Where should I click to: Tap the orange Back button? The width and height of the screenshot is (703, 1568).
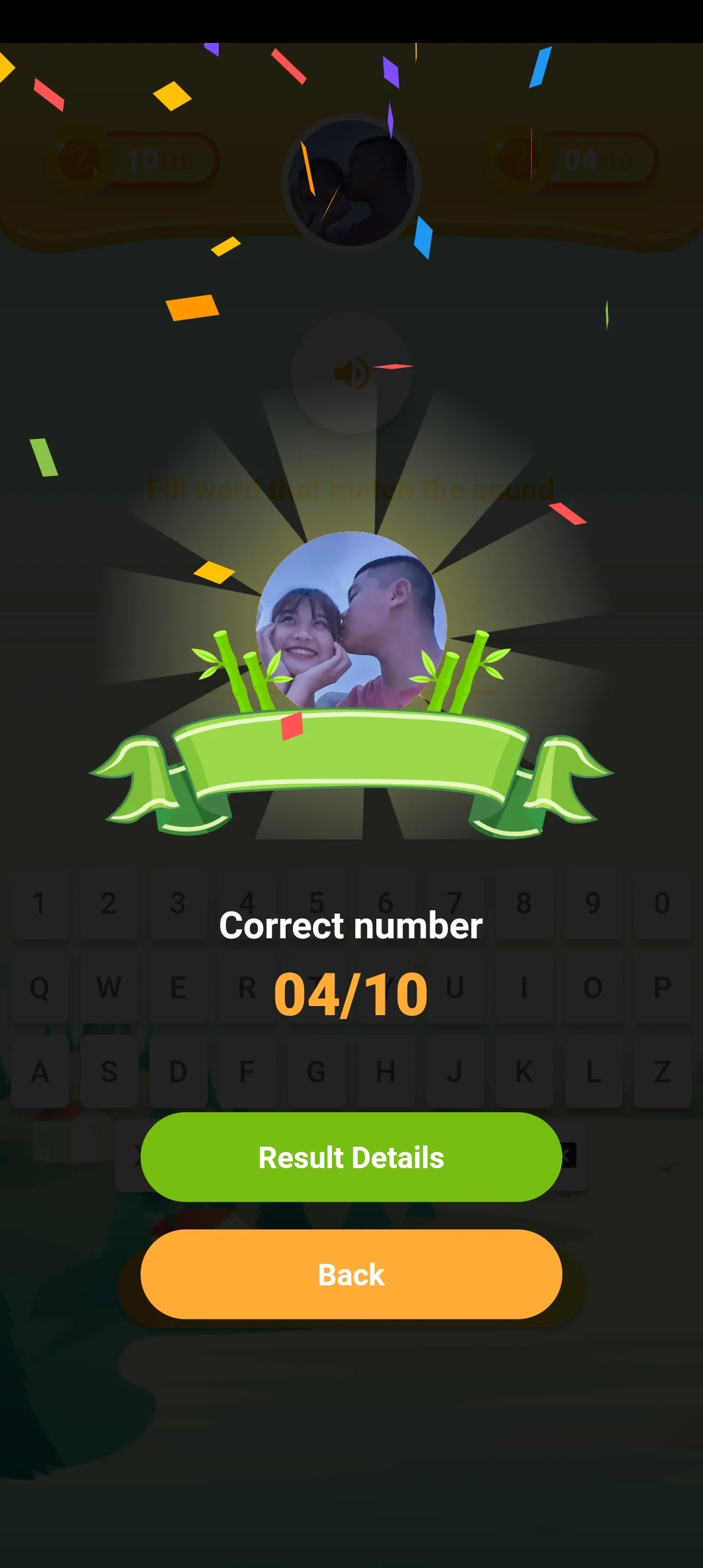click(x=351, y=1274)
